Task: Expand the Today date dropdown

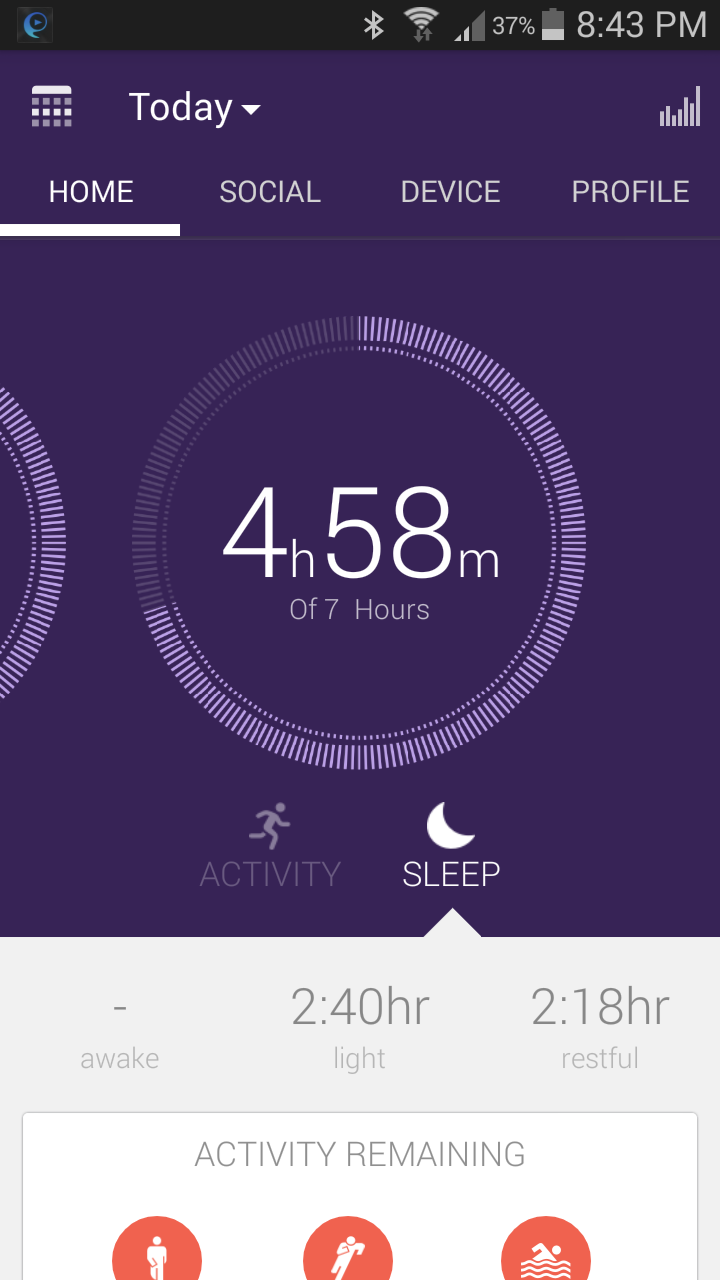Action: coord(195,107)
